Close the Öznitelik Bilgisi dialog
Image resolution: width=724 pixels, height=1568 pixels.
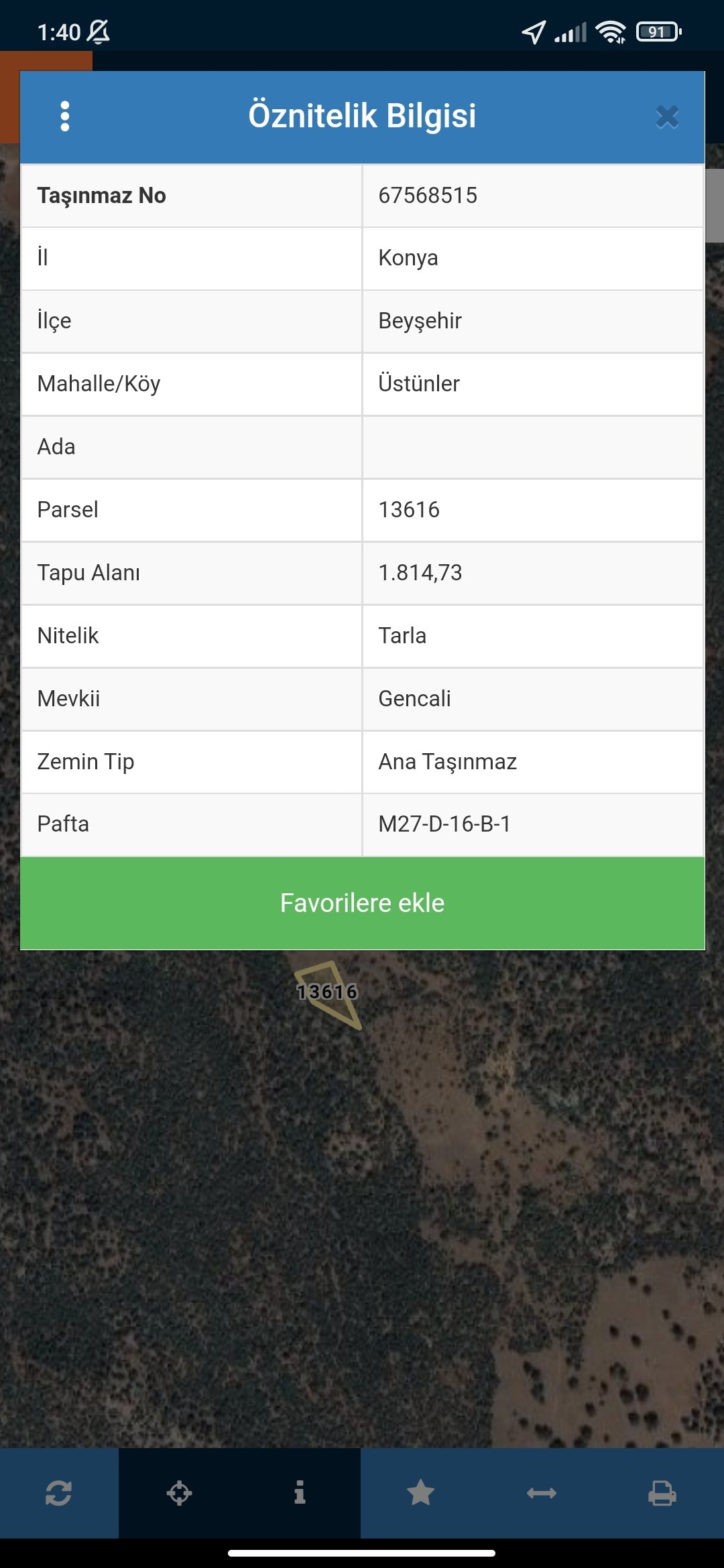[667, 117]
